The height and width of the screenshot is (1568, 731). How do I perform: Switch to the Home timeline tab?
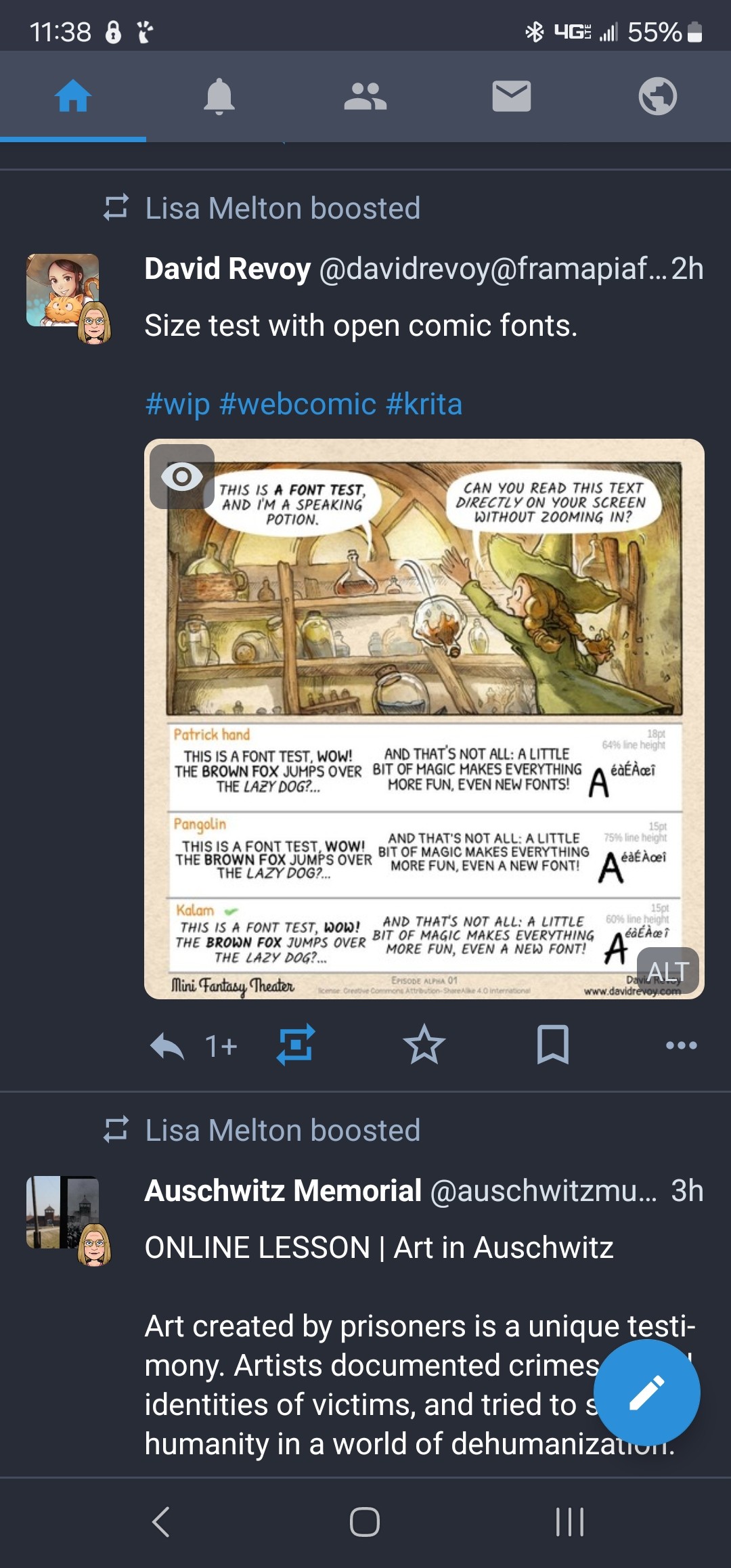(73, 96)
